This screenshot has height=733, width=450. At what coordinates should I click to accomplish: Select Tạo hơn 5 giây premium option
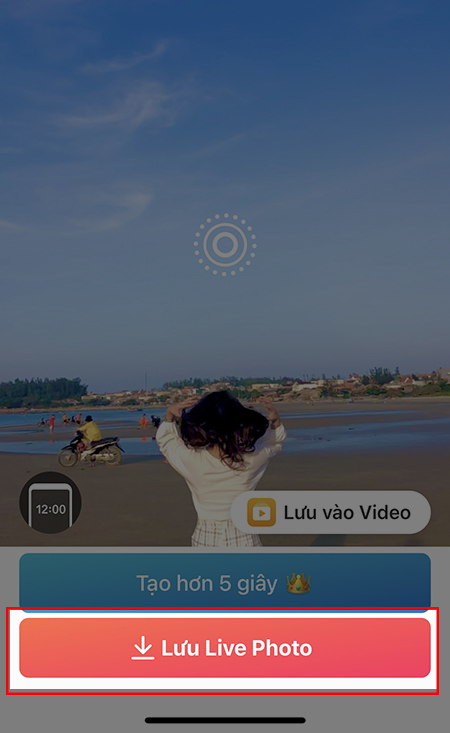[x=225, y=582]
